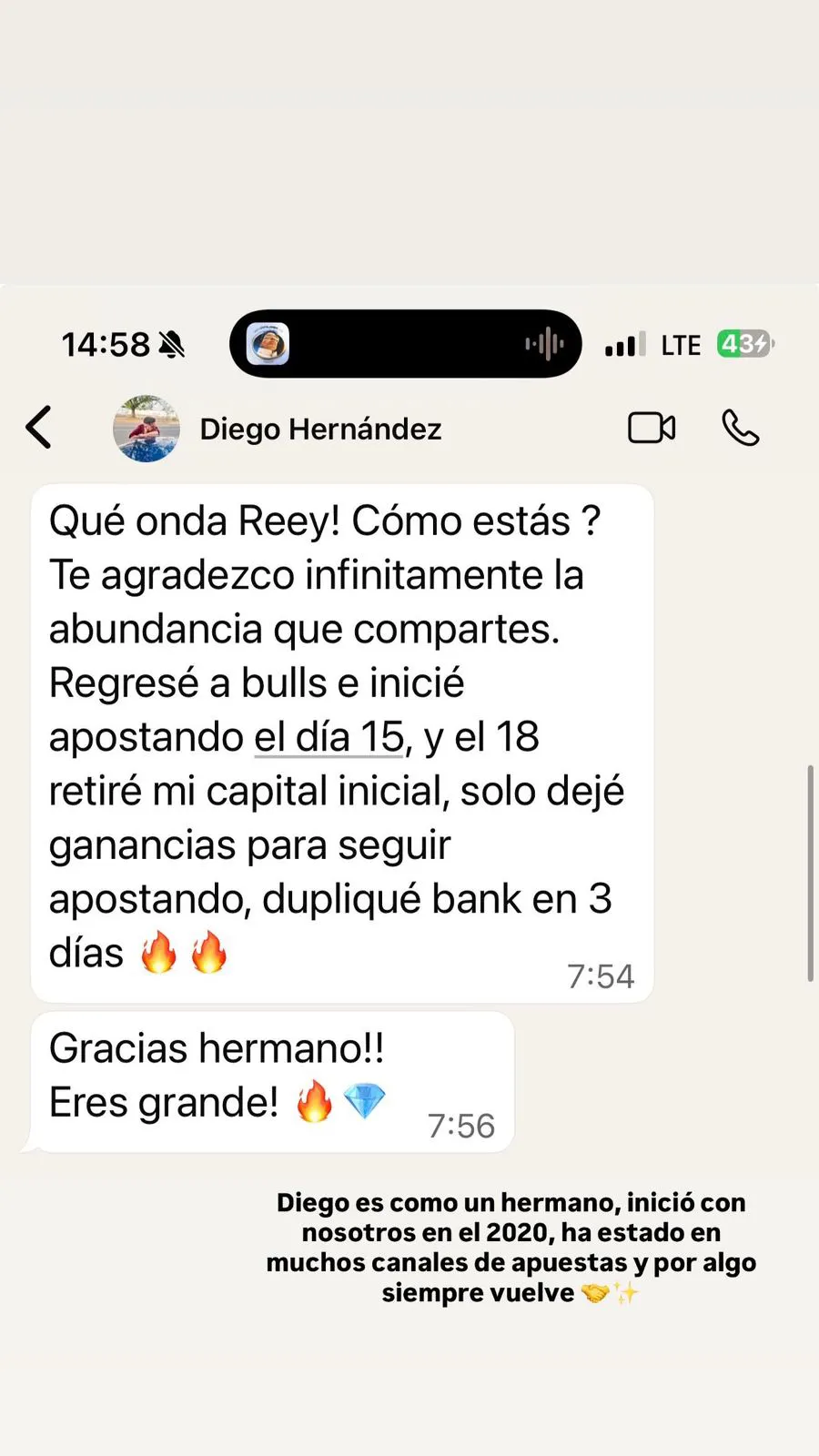Open Diego Hernández's profile picture
819x1456 pixels.
coord(146,428)
